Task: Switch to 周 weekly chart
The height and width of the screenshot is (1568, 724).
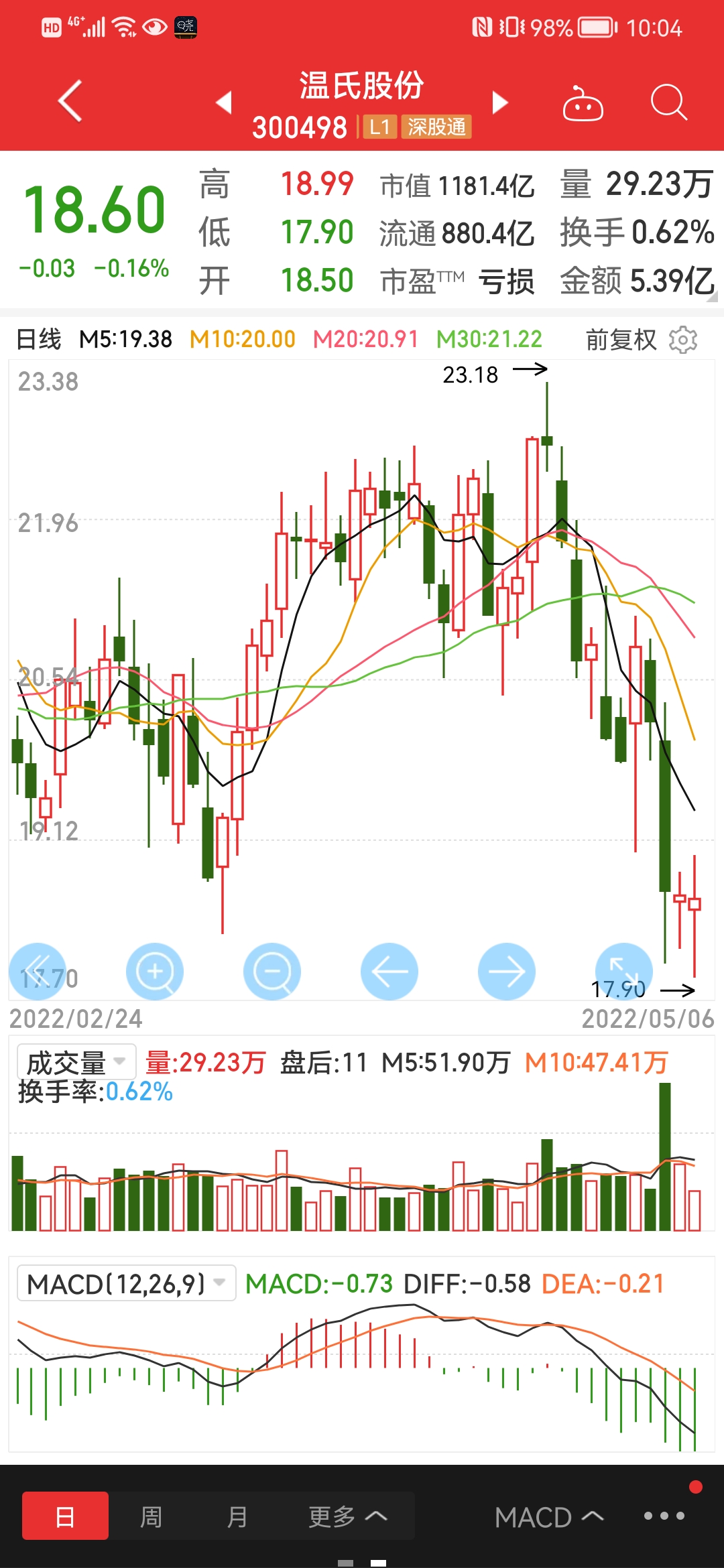Action: click(151, 1516)
